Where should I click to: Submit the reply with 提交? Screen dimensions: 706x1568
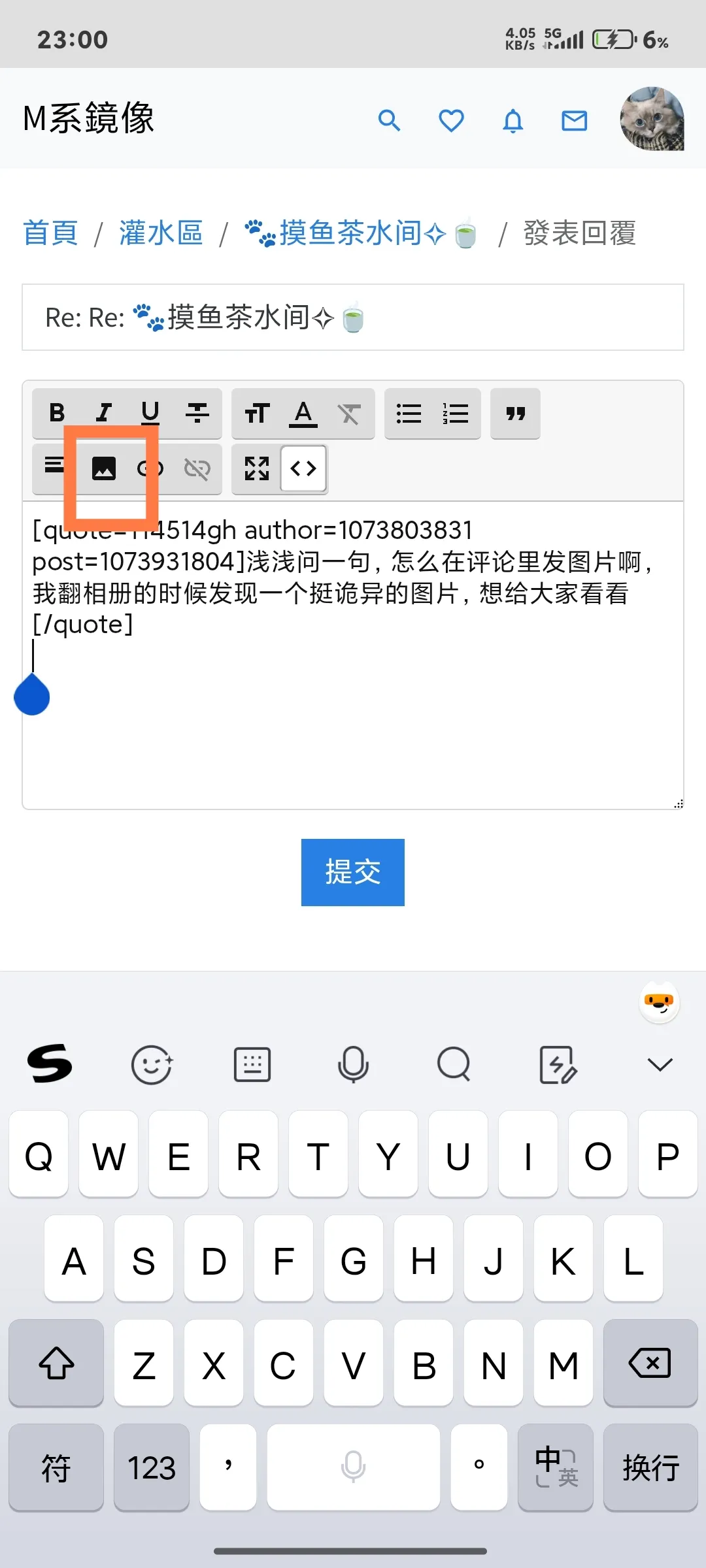pyautogui.click(x=353, y=872)
